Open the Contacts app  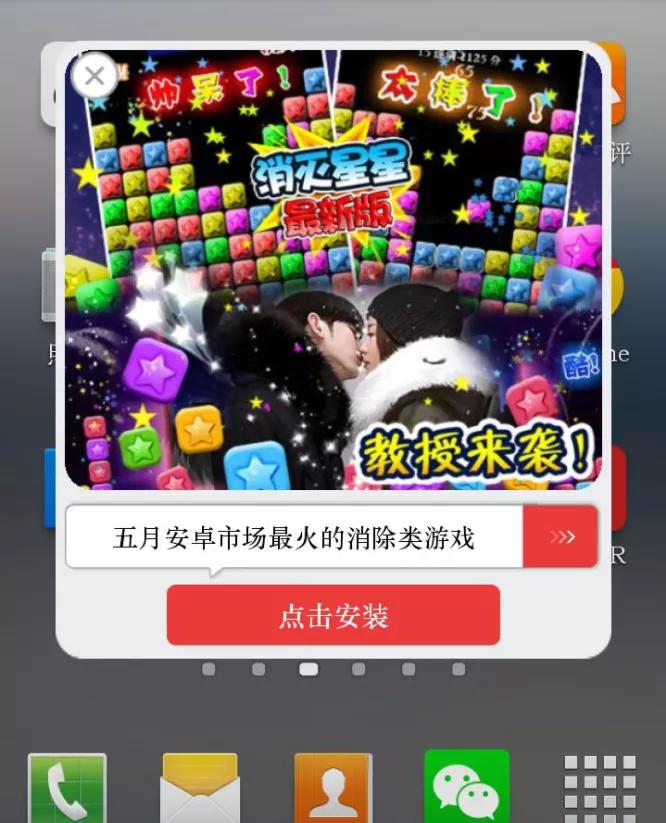click(333, 790)
